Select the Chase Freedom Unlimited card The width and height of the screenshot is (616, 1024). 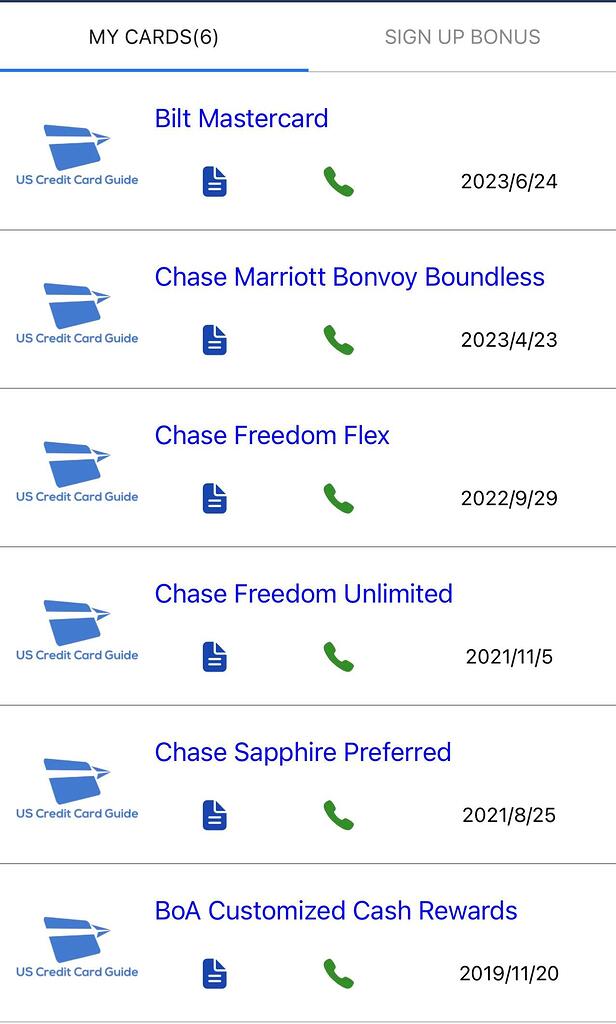[303, 593]
